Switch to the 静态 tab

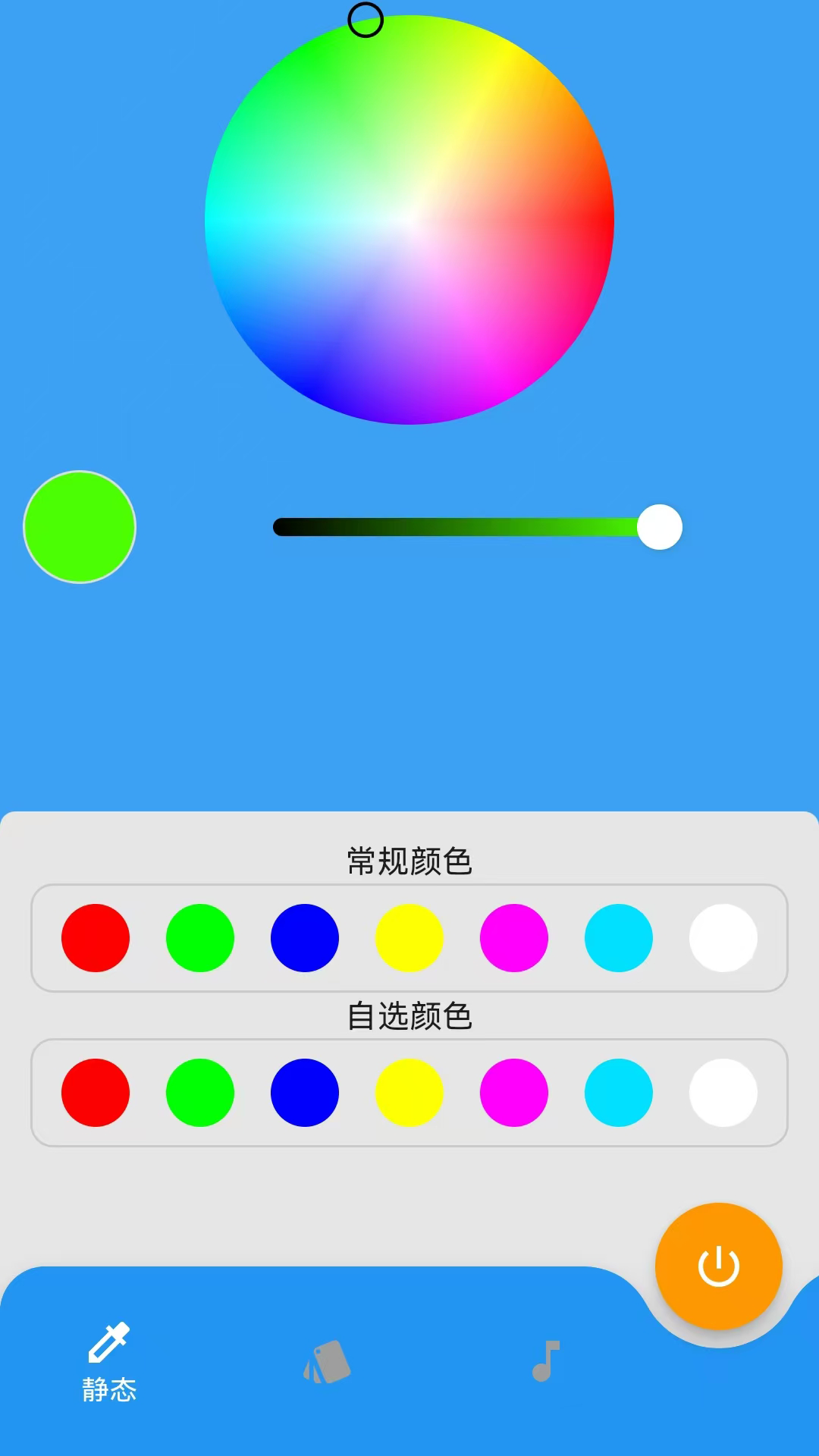pos(109,1363)
